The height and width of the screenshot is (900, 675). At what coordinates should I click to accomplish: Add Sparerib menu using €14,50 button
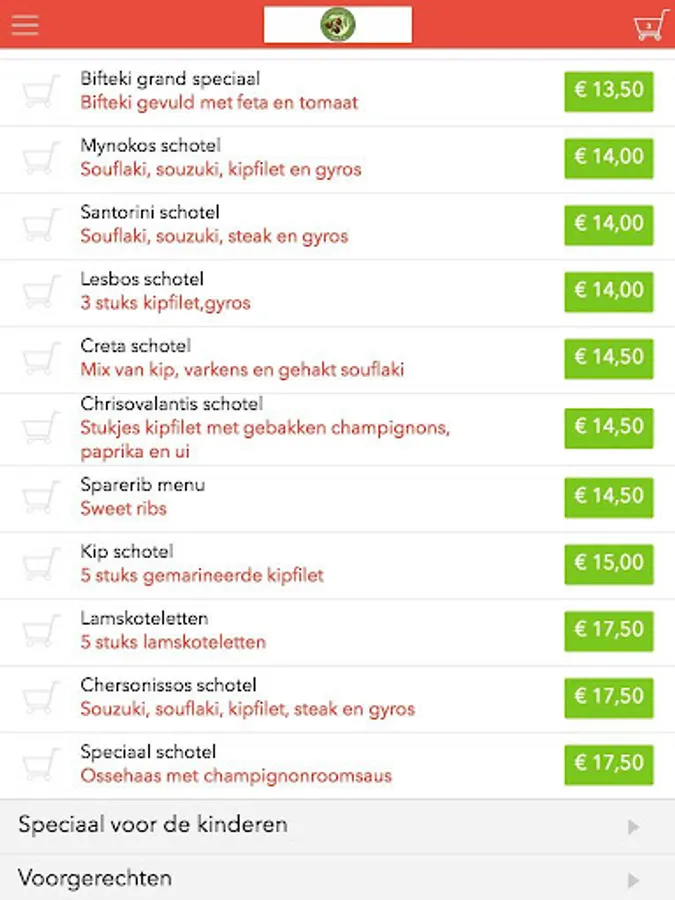pos(608,497)
